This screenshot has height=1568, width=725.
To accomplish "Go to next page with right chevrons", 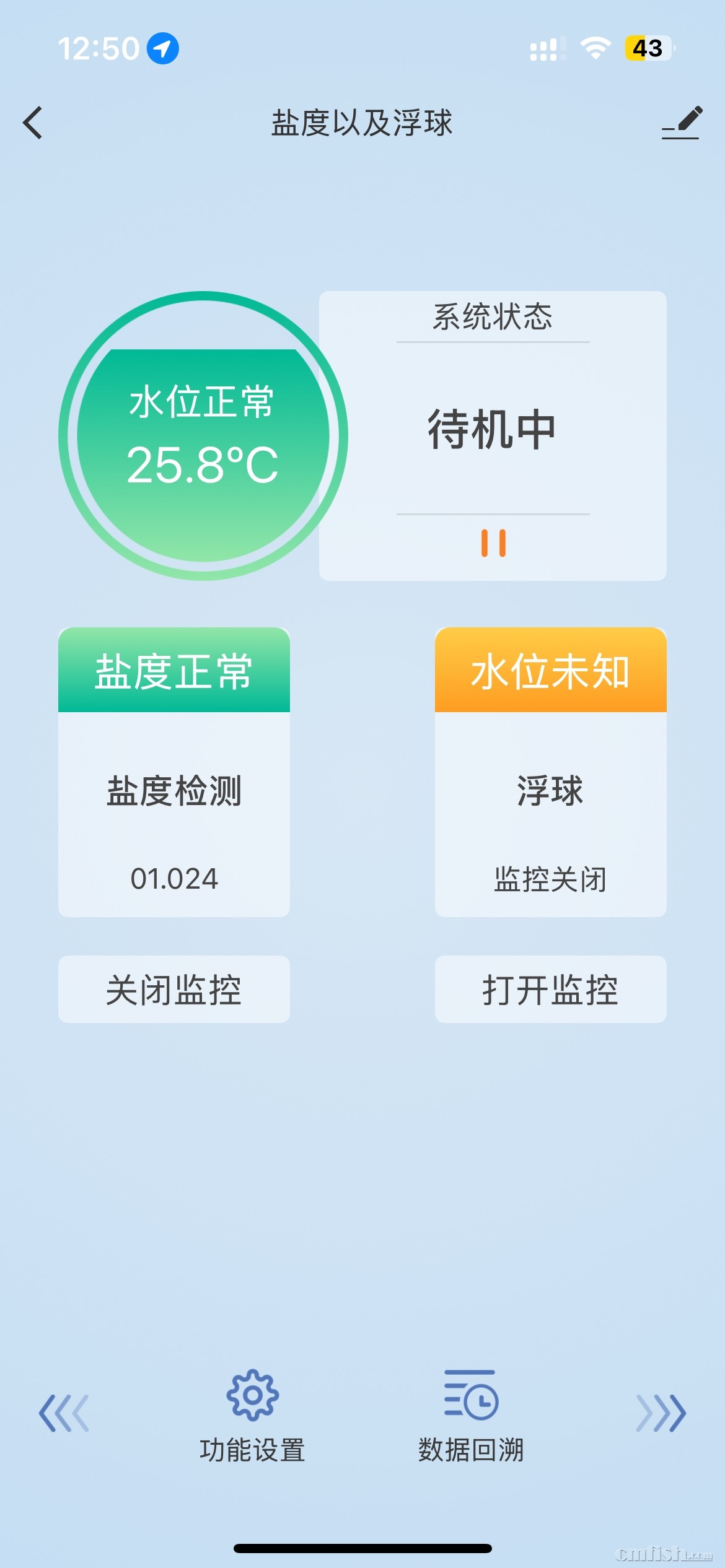I will coord(661,1413).
